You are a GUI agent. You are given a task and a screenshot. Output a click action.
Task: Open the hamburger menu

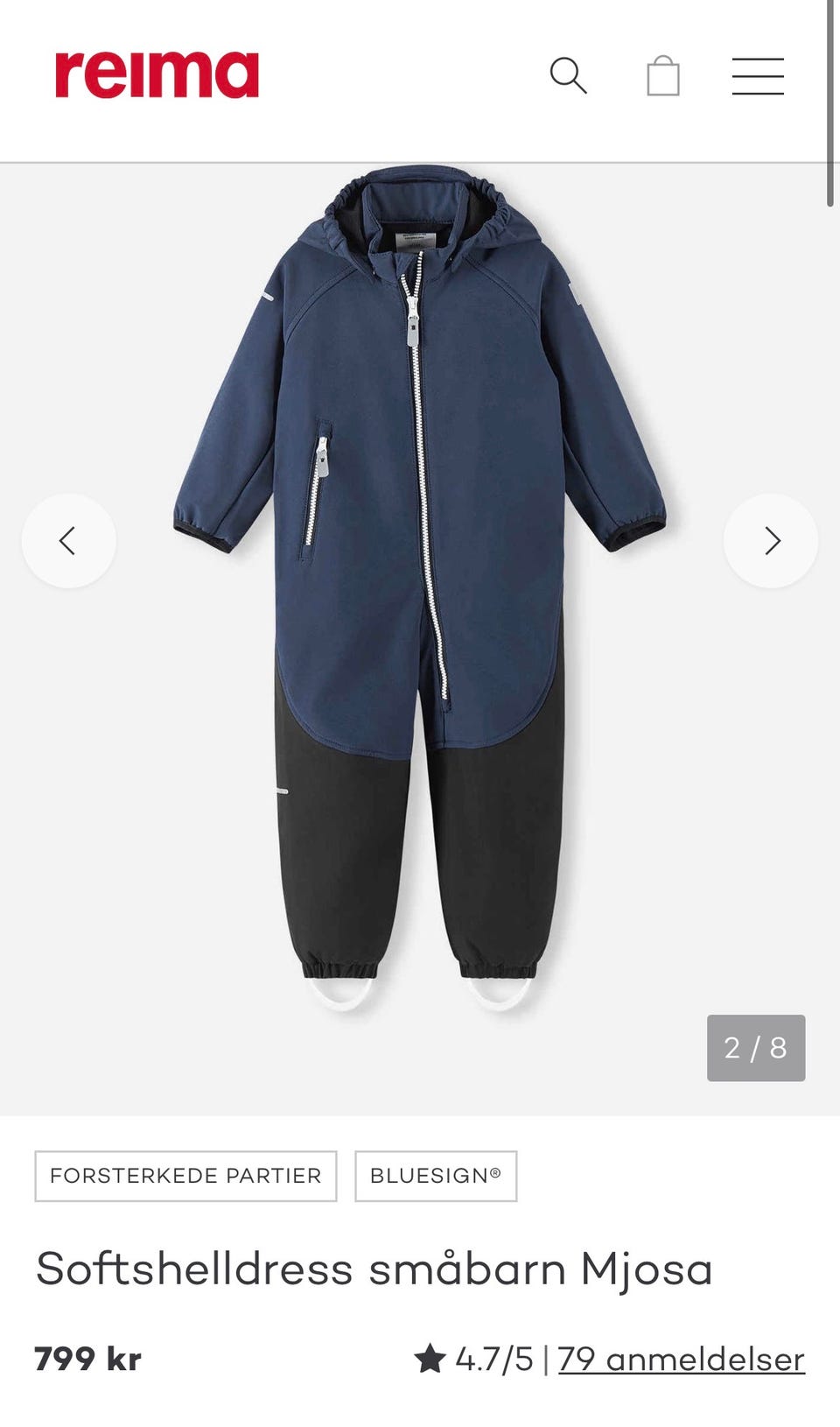click(758, 75)
